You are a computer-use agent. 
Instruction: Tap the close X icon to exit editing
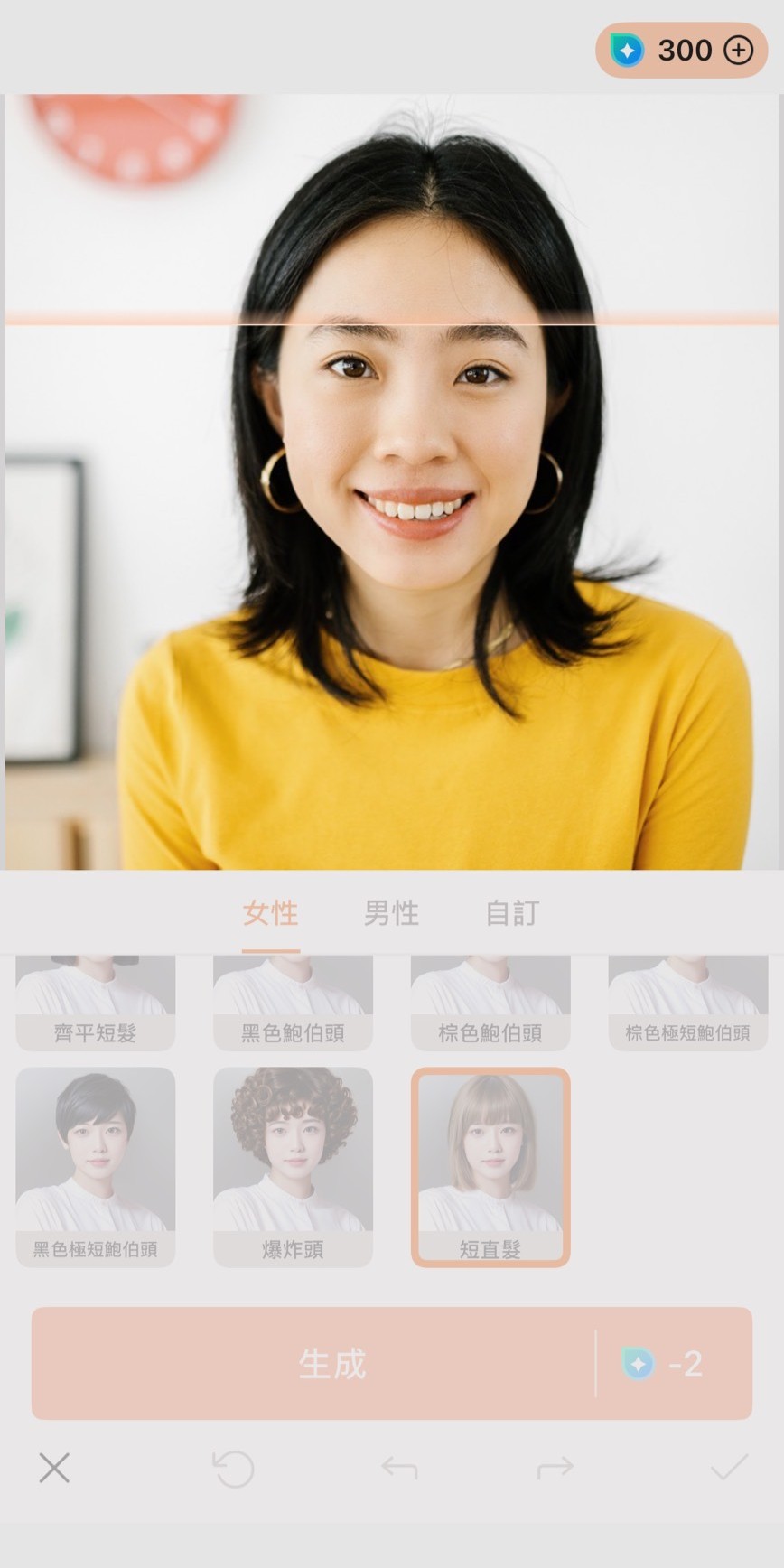pos(53,1469)
